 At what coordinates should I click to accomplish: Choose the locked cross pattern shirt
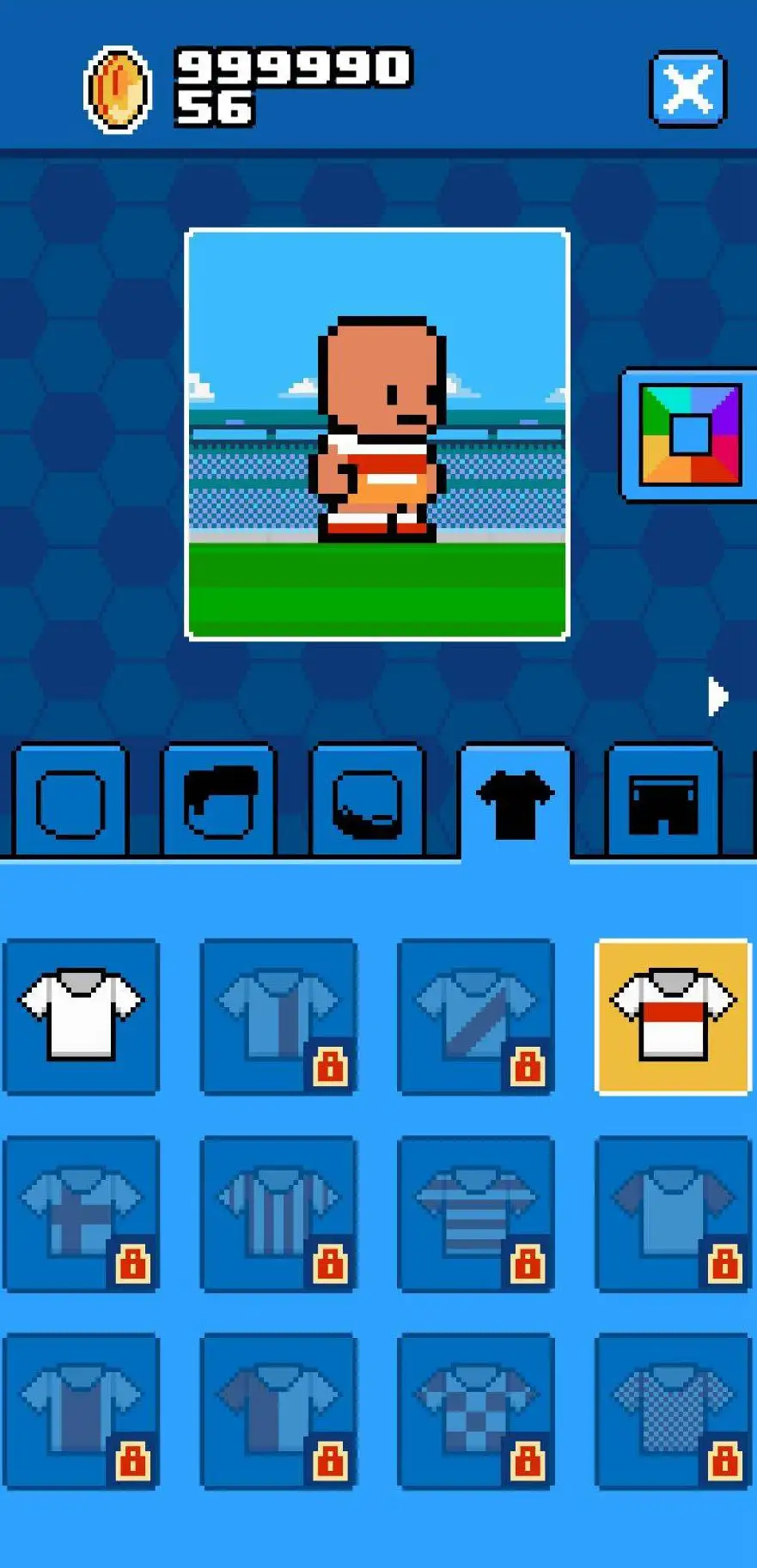pos(82,1213)
